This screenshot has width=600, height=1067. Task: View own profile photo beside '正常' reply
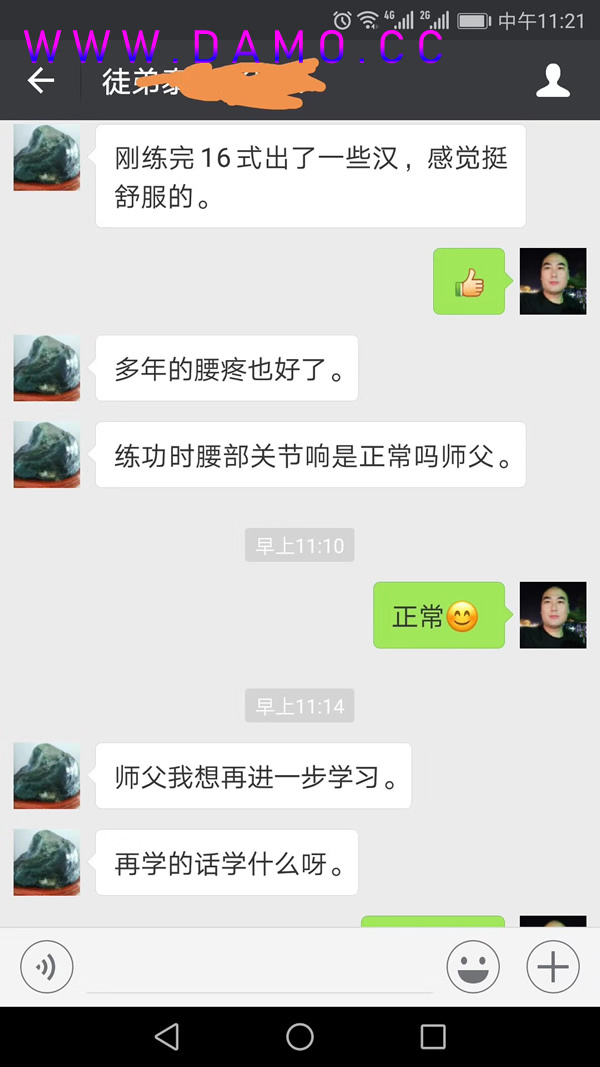(x=552, y=615)
